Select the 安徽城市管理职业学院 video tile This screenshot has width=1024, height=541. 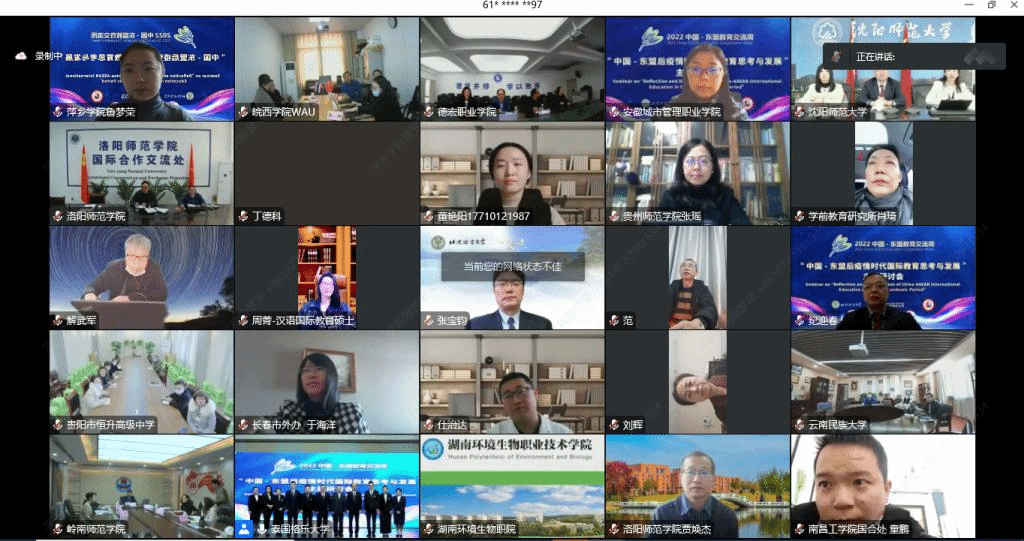tap(697, 68)
